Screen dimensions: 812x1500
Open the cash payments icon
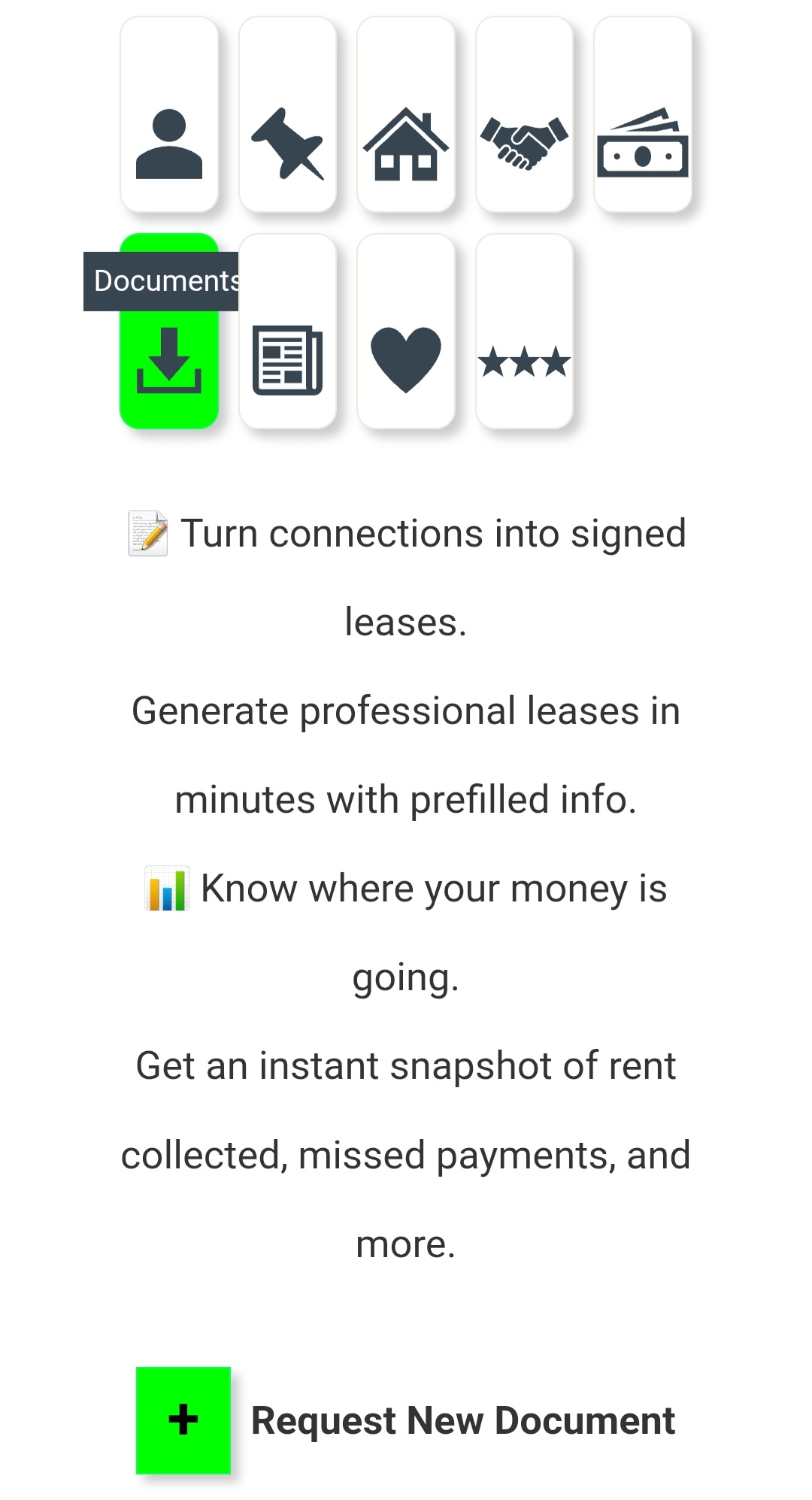tap(643, 114)
